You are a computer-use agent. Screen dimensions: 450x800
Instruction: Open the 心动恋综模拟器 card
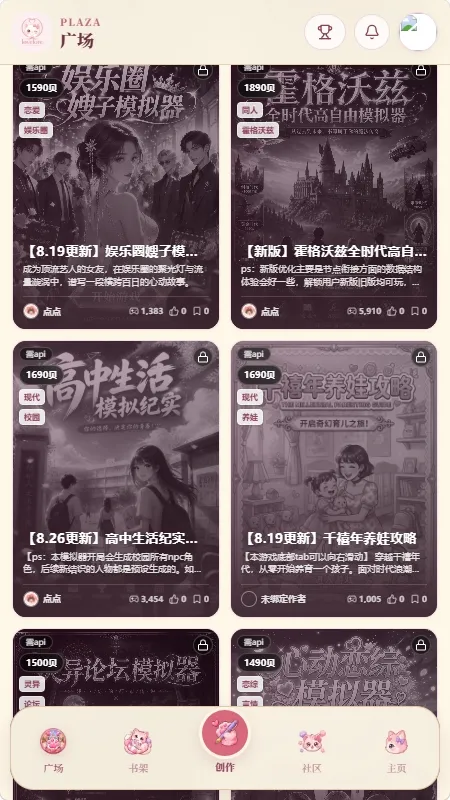[x=334, y=667]
